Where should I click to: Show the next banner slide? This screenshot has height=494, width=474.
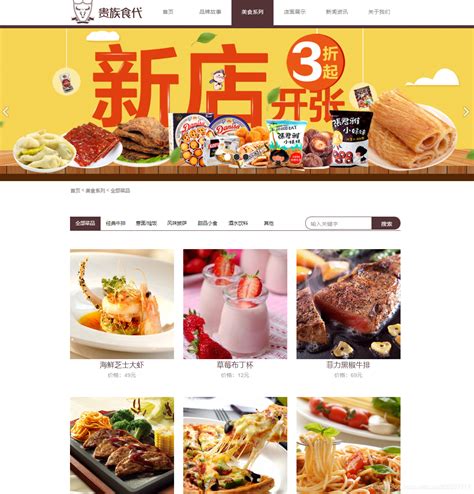point(467,112)
